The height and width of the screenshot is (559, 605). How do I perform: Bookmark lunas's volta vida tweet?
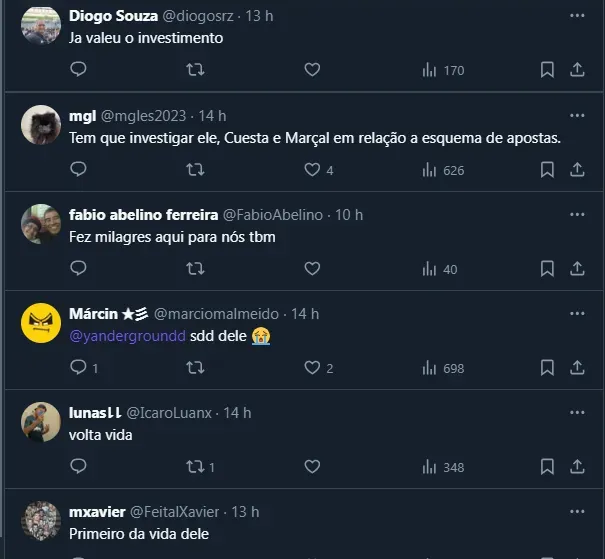[547, 466]
